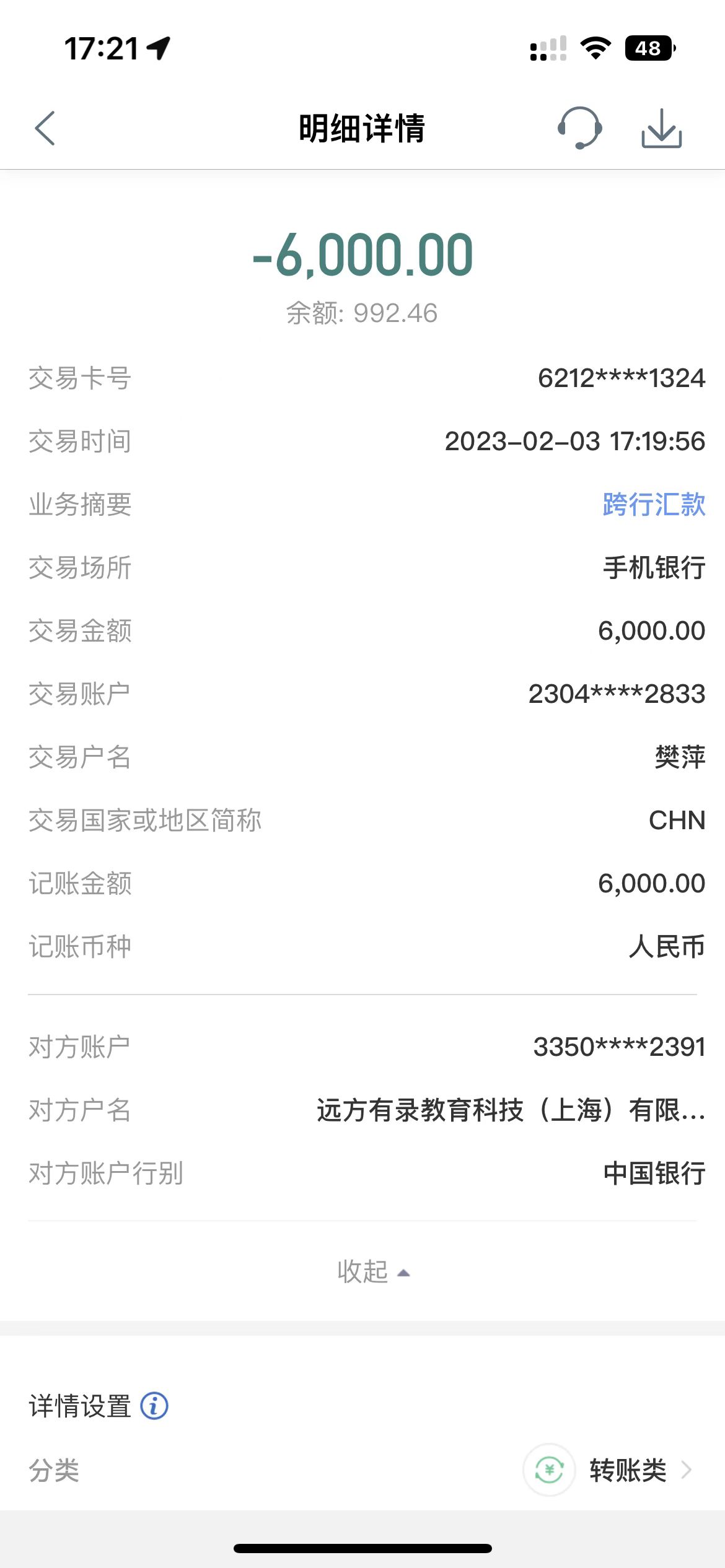The image size is (725, 1568).
Task: Open the 跨行汇款 business summary link
Action: point(653,504)
